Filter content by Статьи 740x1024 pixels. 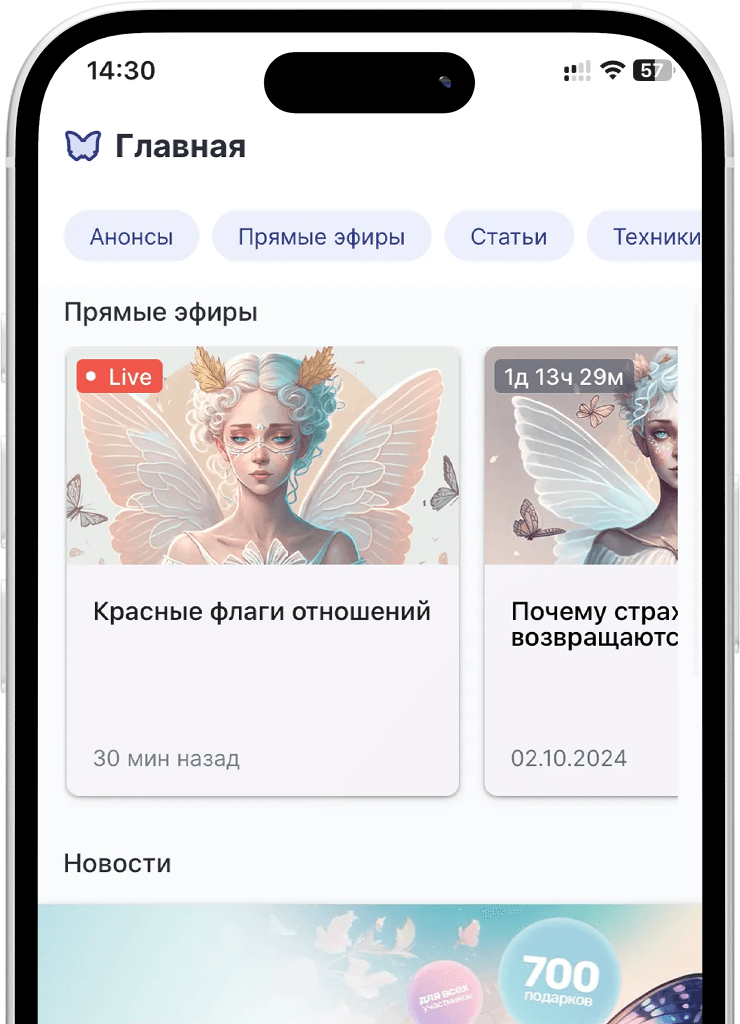[509, 237]
